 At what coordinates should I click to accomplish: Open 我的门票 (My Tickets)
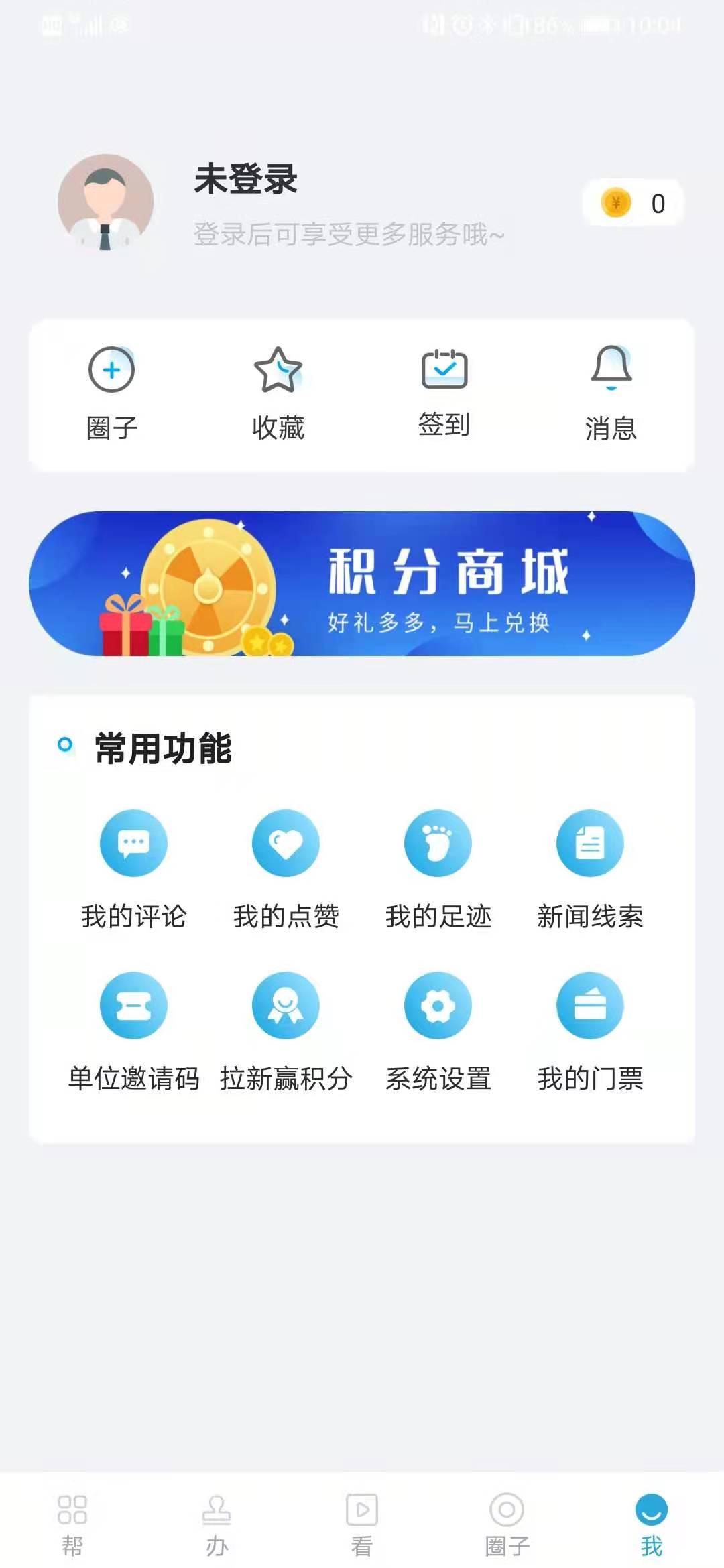591,1029
